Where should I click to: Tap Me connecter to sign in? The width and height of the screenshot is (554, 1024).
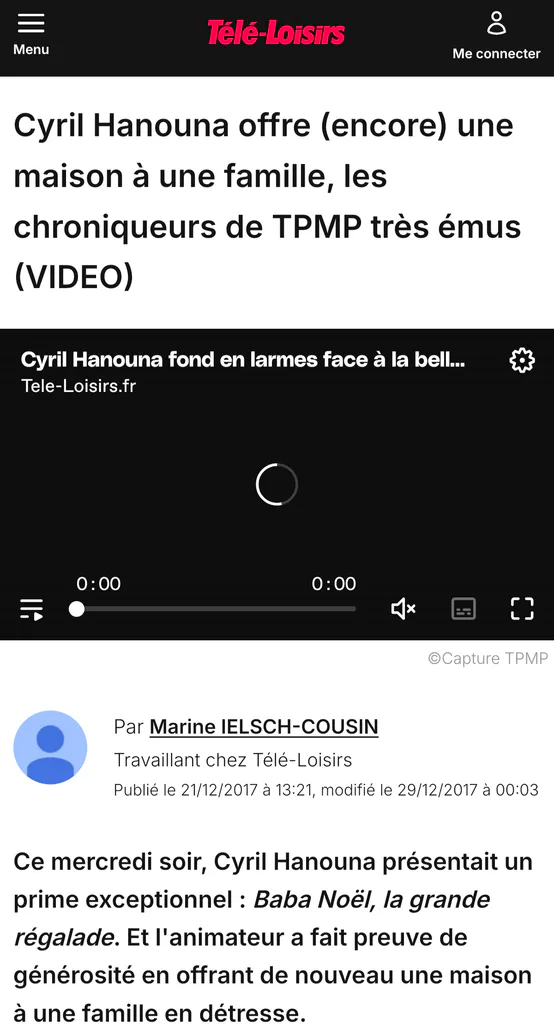pos(497,36)
